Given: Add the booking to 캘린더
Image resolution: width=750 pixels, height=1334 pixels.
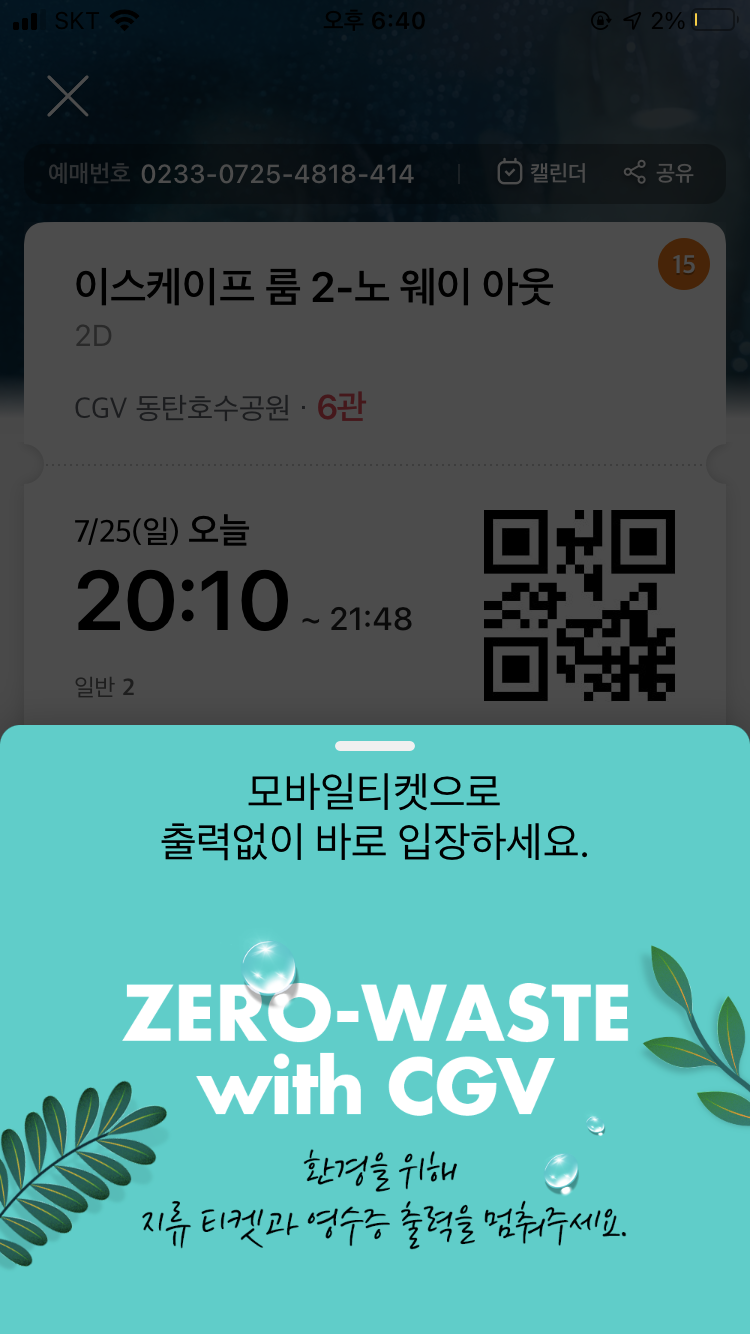Looking at the screenshot, I should tap(542, 173).
